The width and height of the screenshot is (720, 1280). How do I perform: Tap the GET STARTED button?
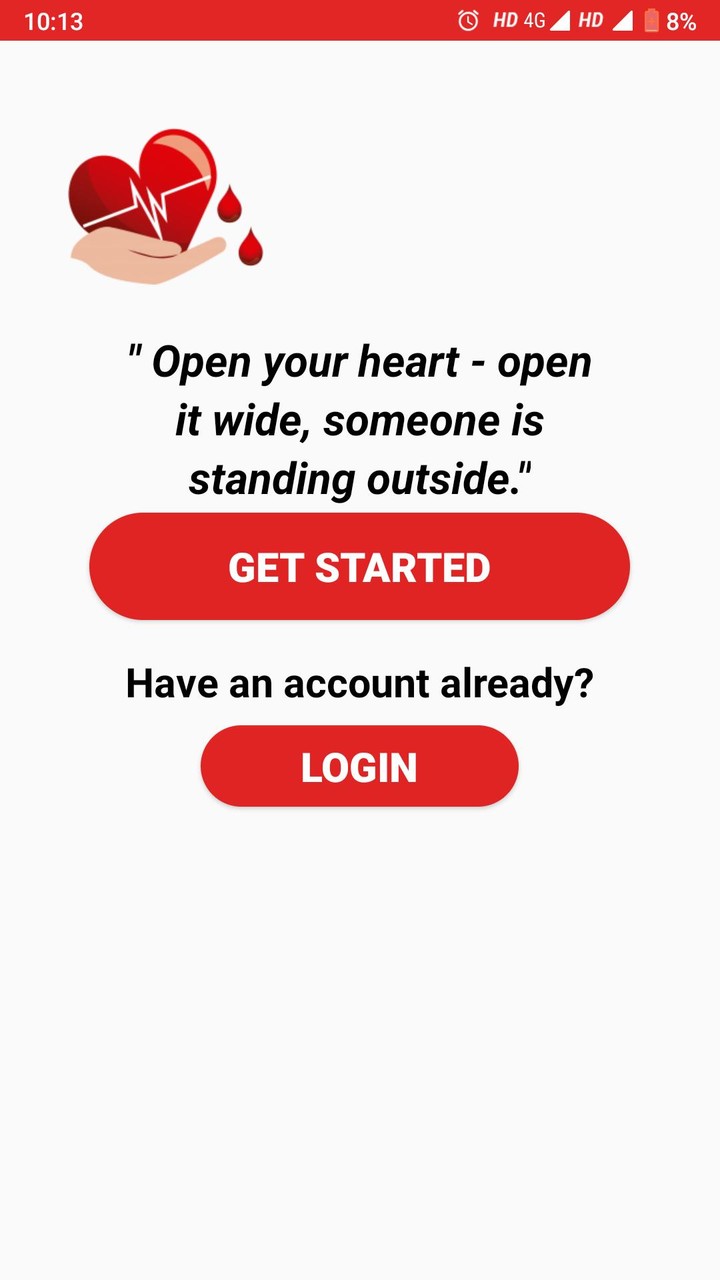click(359, 567)
